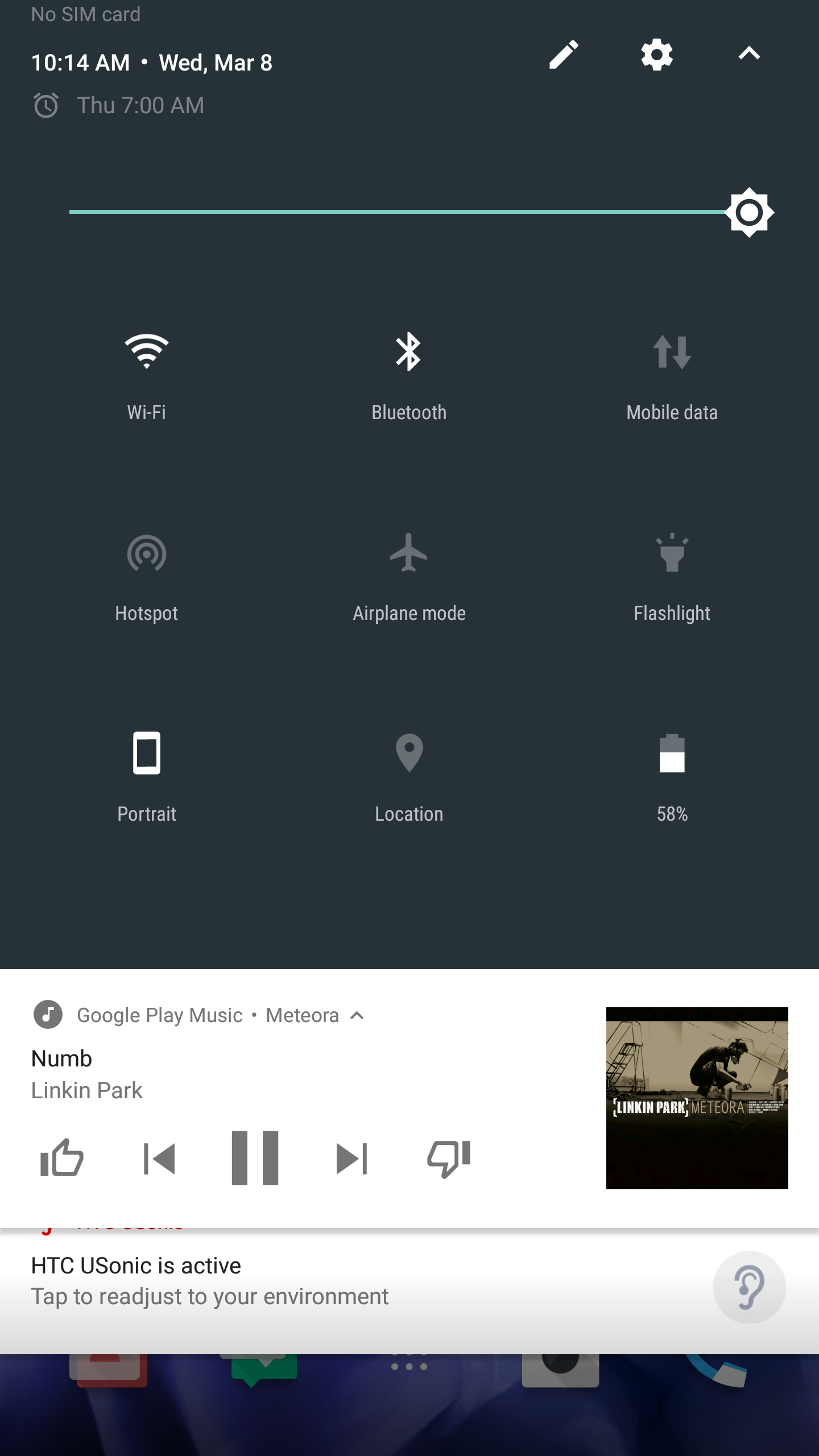Enable the Hotspot tile
Screen dimensions: 819x1456
[x=147, y=577]
